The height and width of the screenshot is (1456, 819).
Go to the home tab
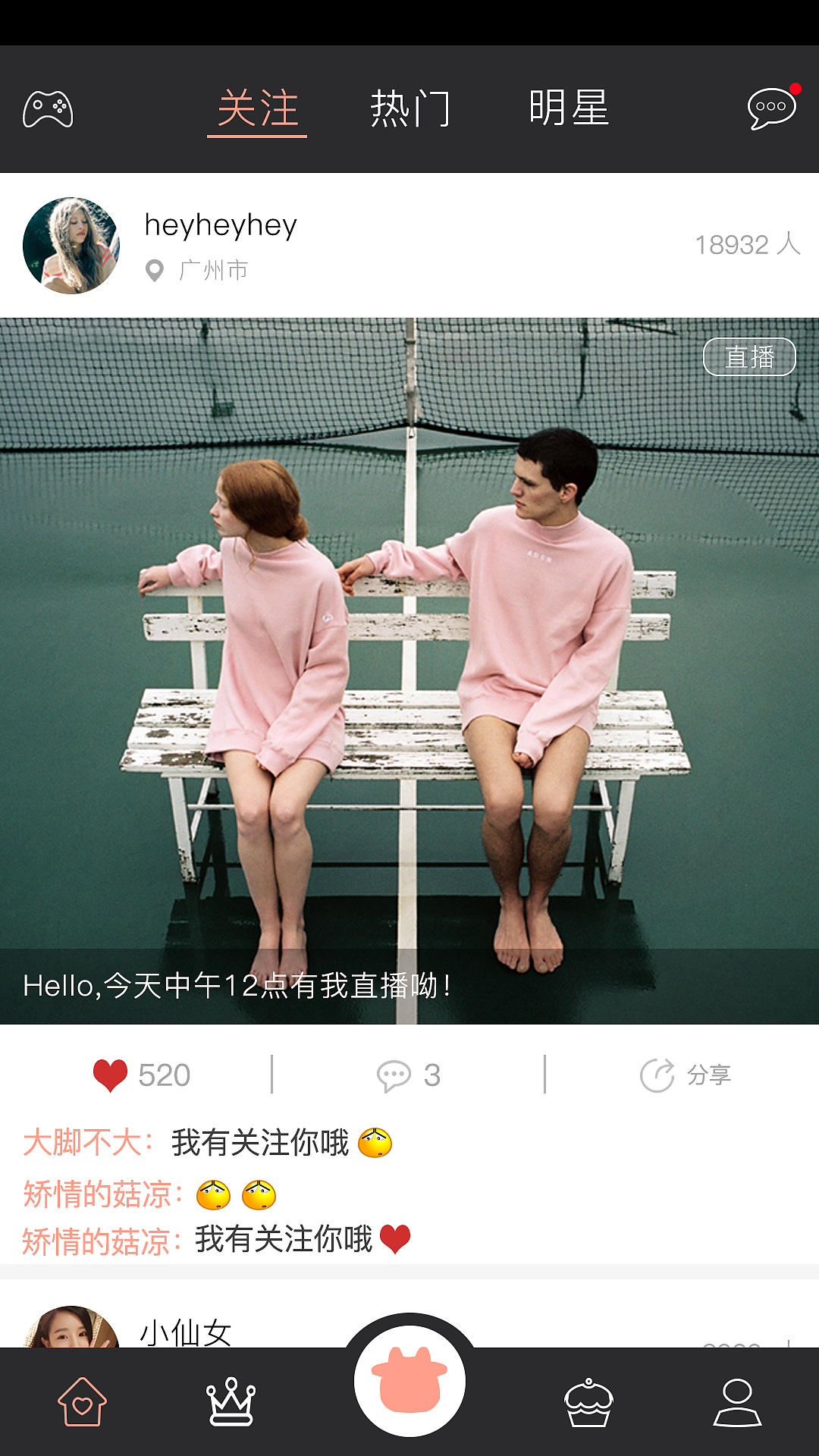82,1401
